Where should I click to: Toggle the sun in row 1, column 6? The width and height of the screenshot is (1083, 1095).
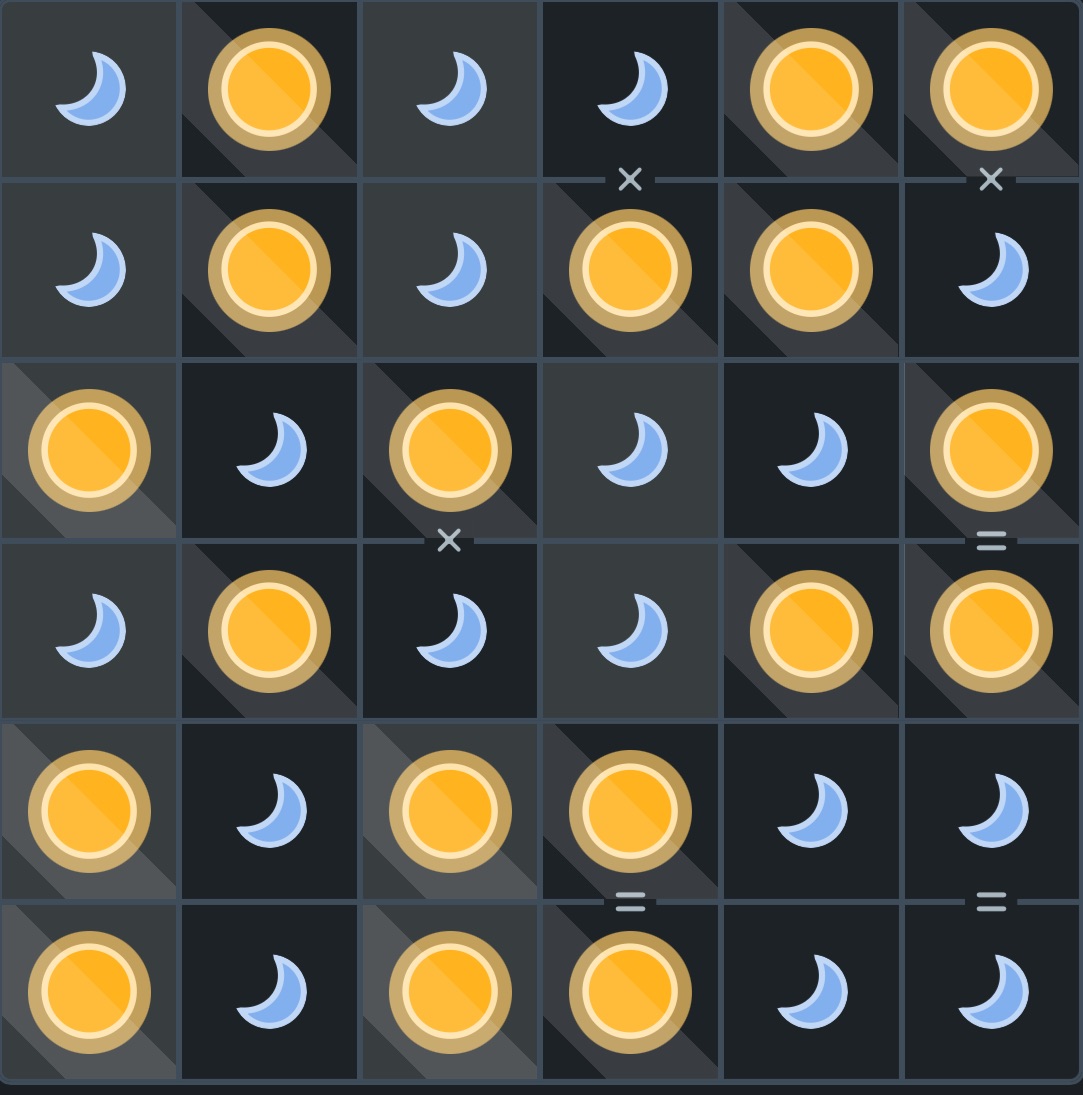pyautogui.click(x=991, y=90)
